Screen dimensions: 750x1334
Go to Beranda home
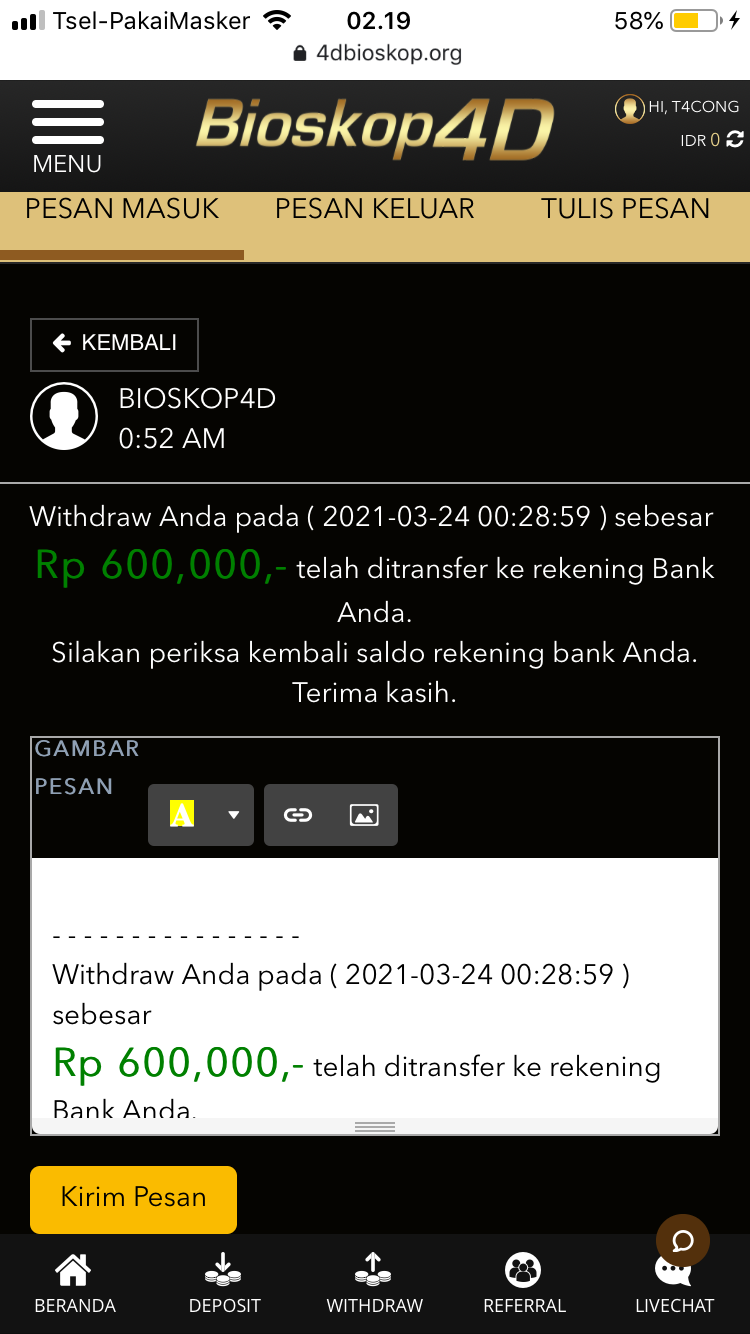coord(74,1284)
